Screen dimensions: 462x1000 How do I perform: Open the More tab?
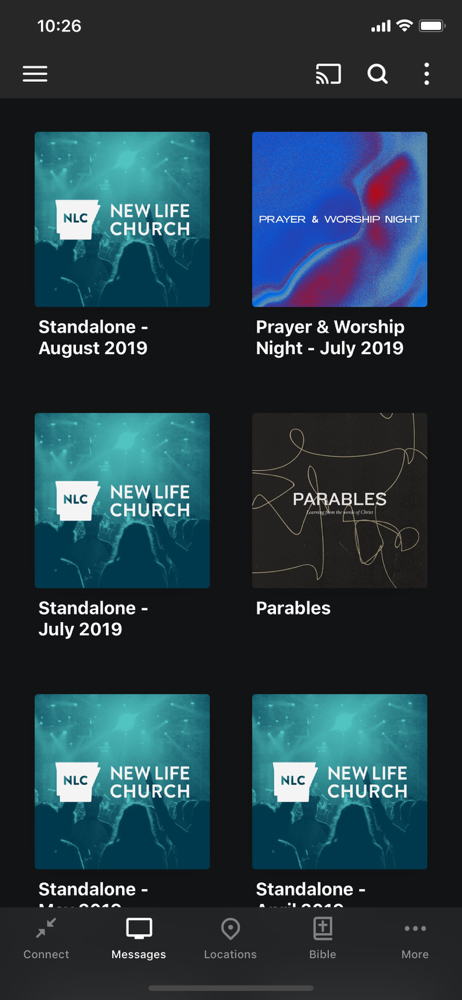[x=415, y=939]
